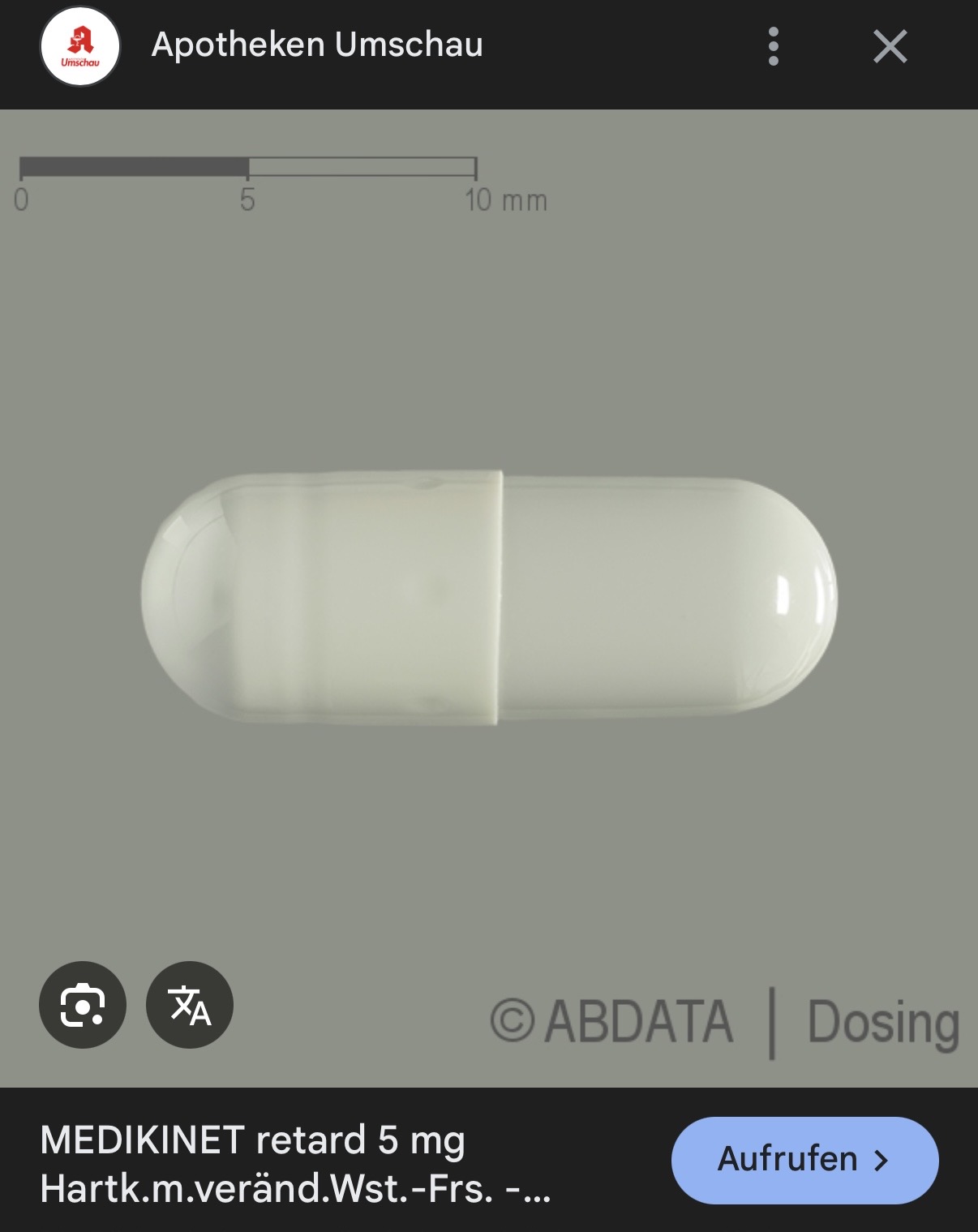
Task: Open the MEDIKINET retard 5 mg title
Action: point(295,1163)
